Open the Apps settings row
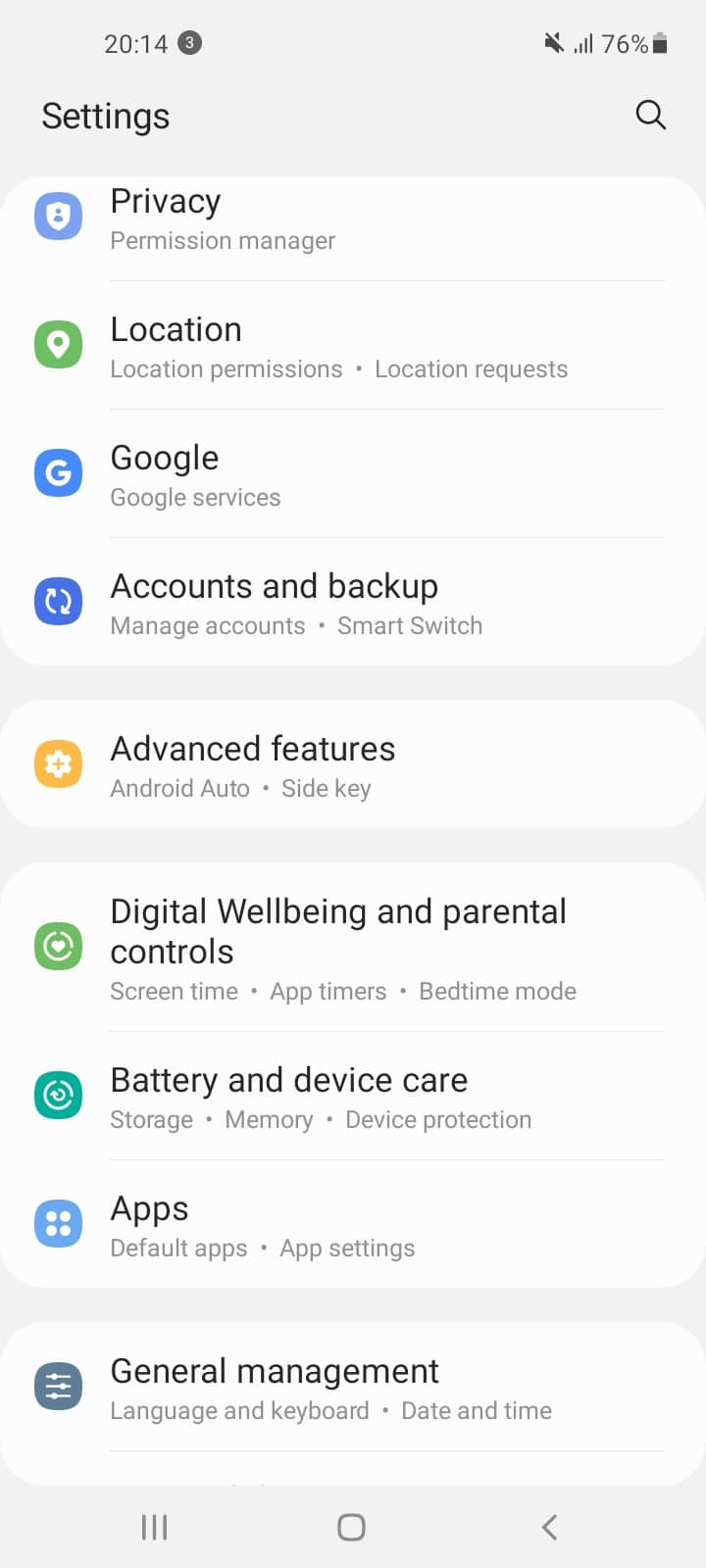This screenshot has height=1568, width=706. pyautogui.click(x=353, y=1225)
